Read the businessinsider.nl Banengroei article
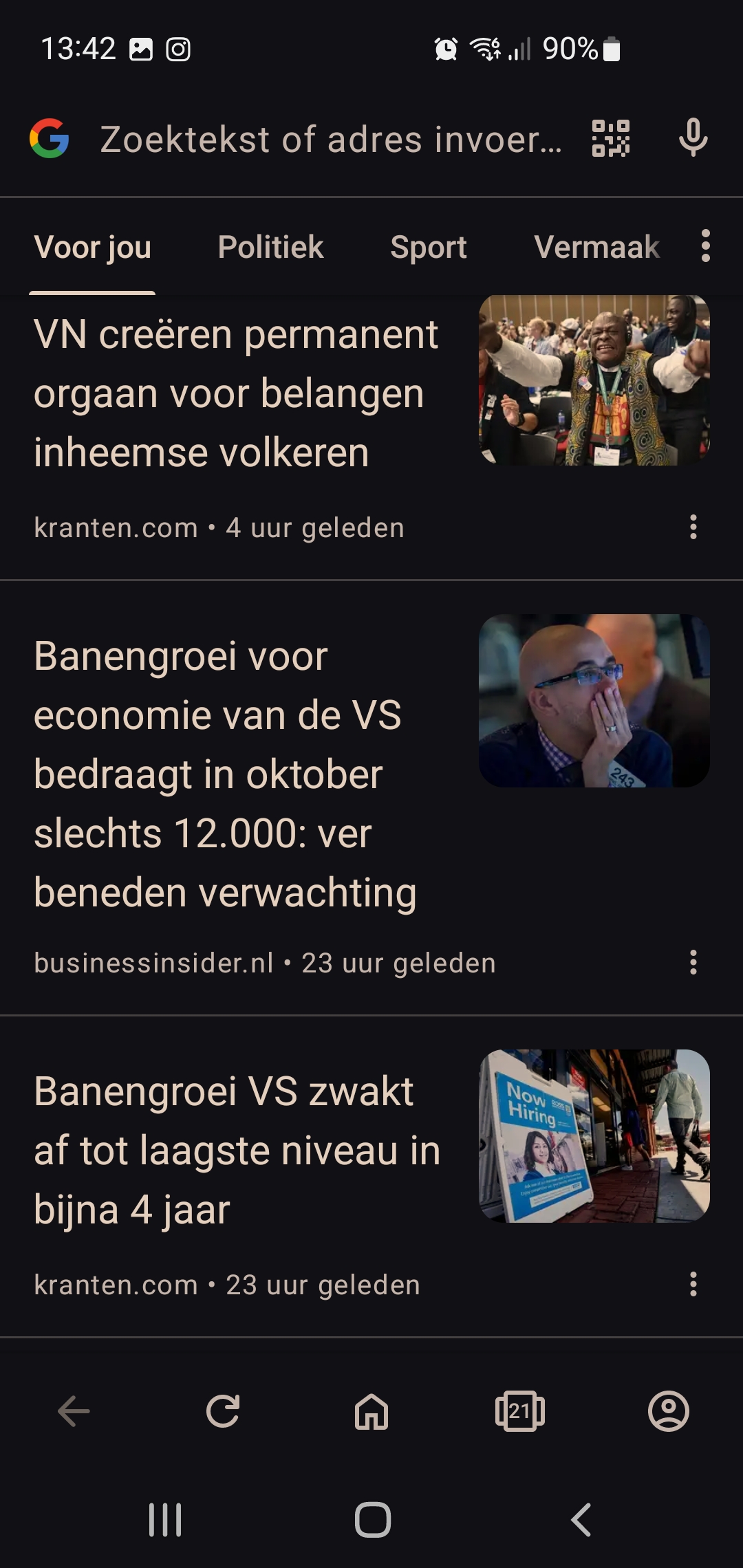The width and height of the screenshot is (743, 1568). click(x=226, y=774)
